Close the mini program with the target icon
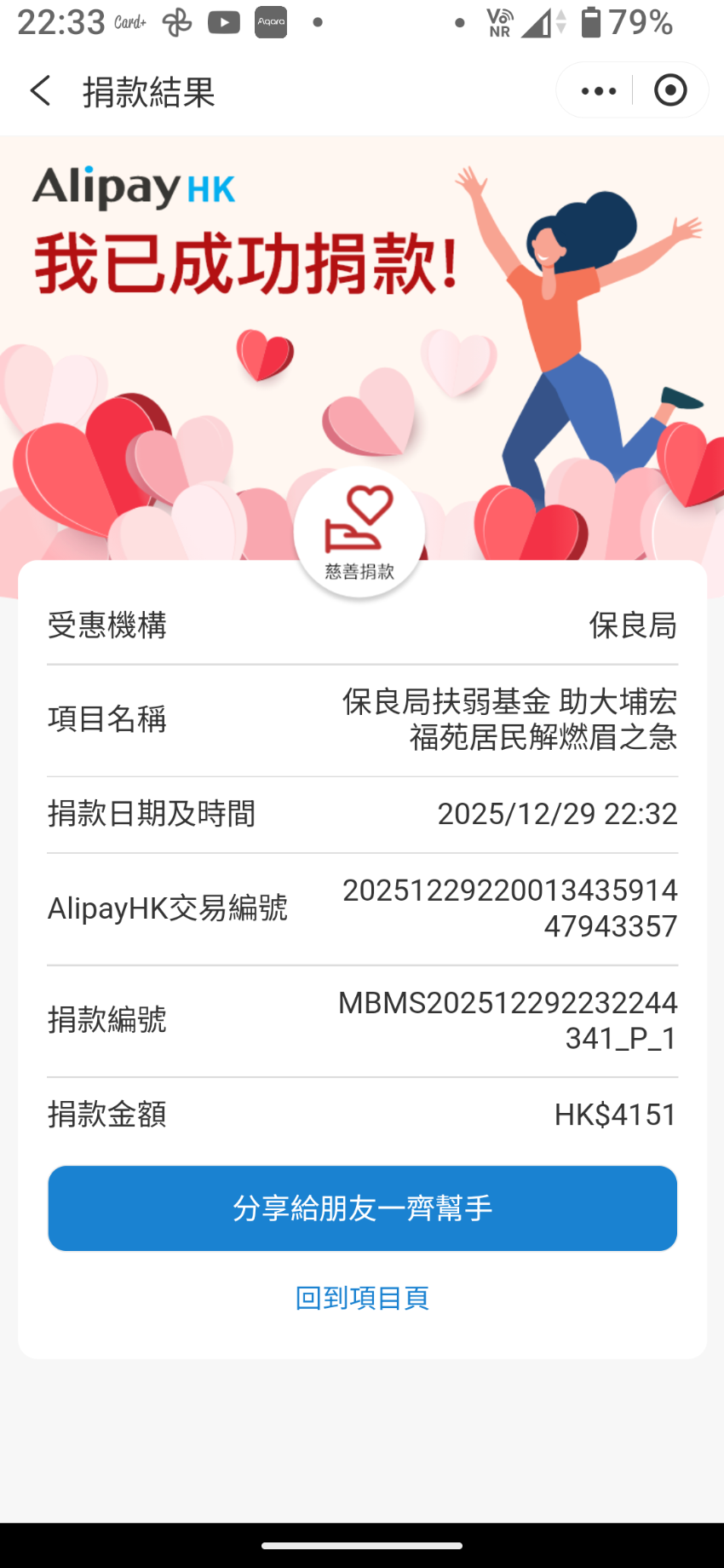Screen dimensions: 724x1568 tap(670, 90)
